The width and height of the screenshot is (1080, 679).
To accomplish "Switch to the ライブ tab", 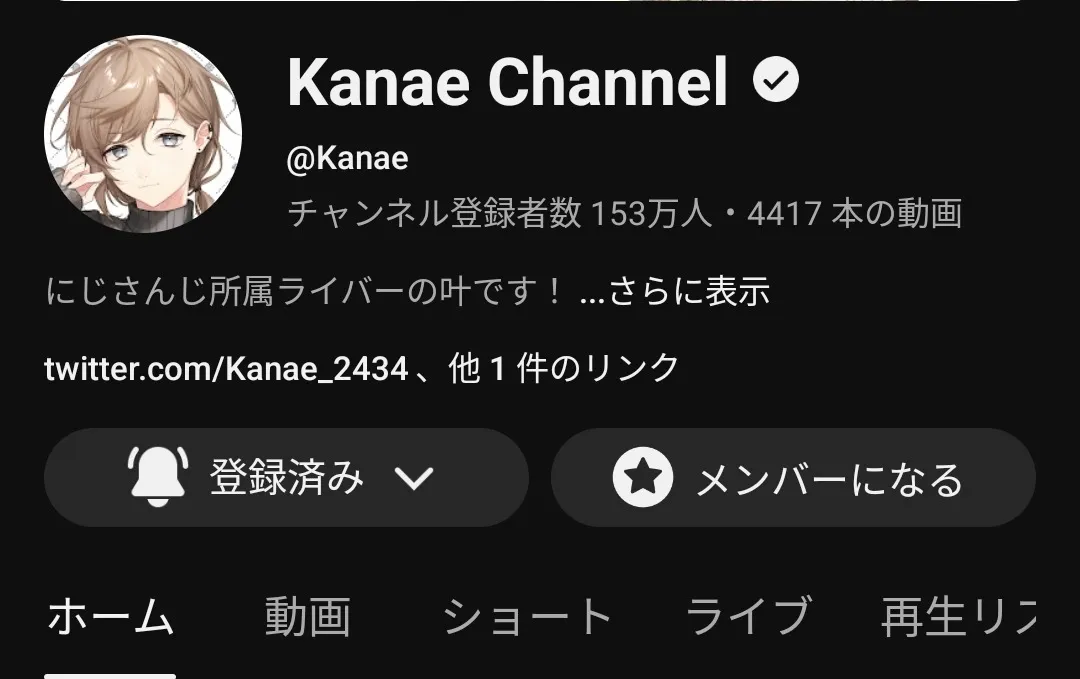I will coord(747,617).
